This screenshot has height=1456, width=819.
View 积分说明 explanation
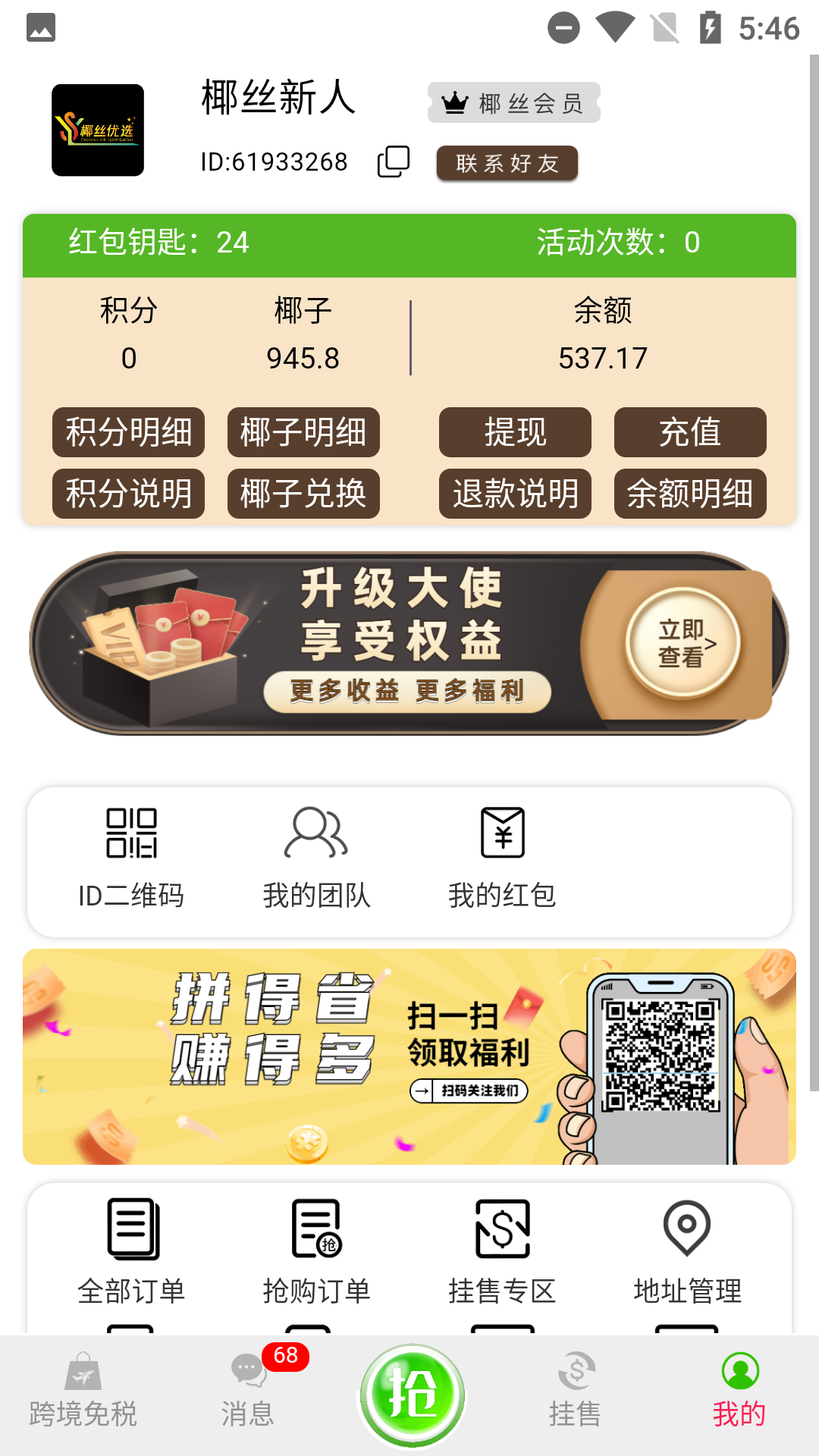[x=128, y=494]
